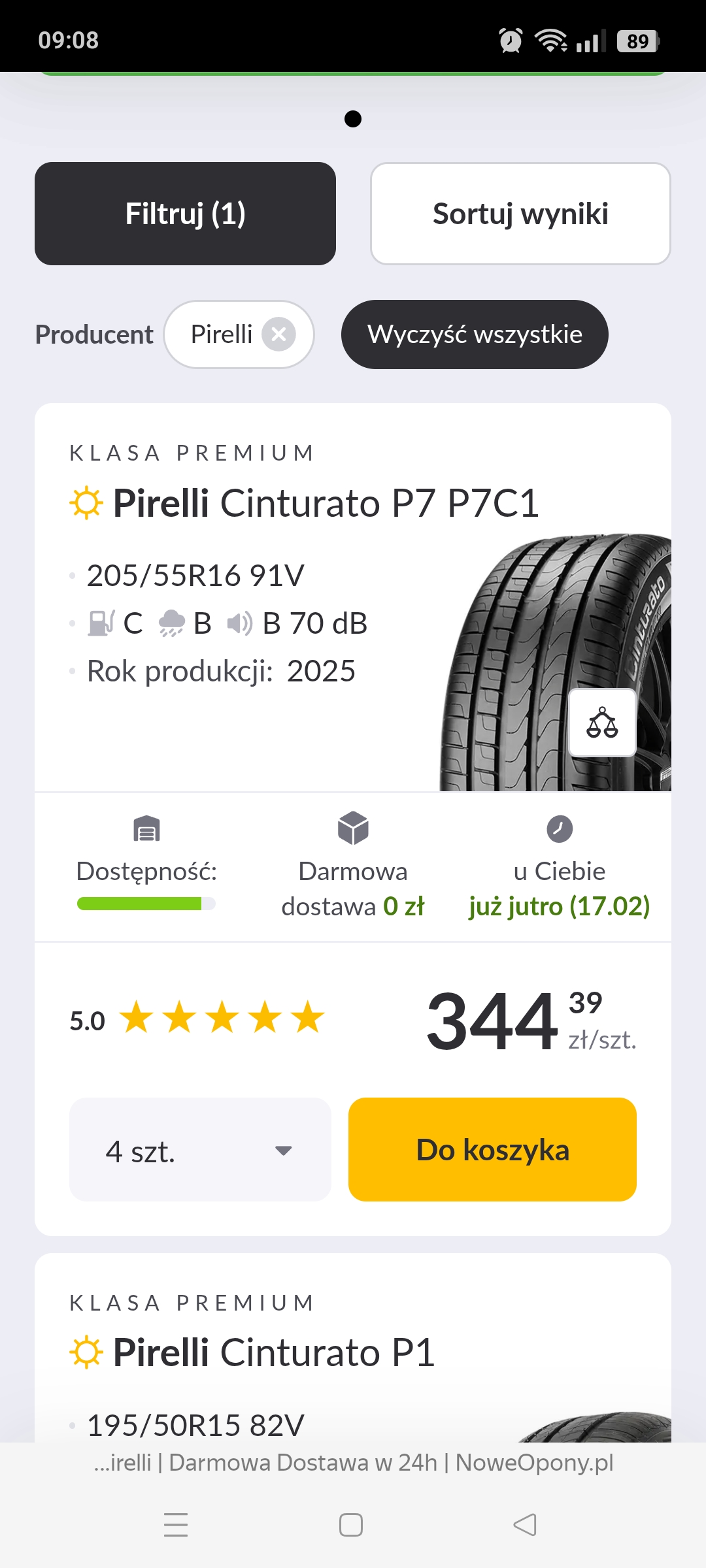Click the wet grip rain icon rated B
706x1568 pixels.
point(173,623)
